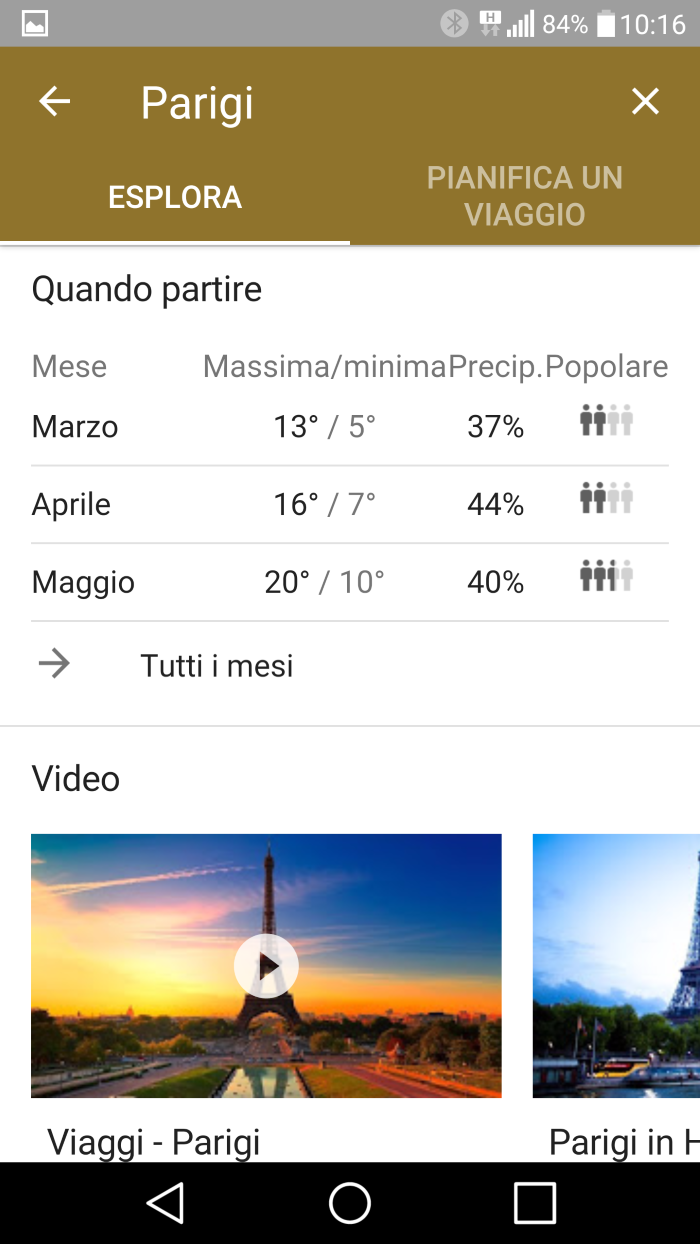
Task: Play the Viaggi - Parigi video
Action: pyautogui.click(x=266, y=966)
